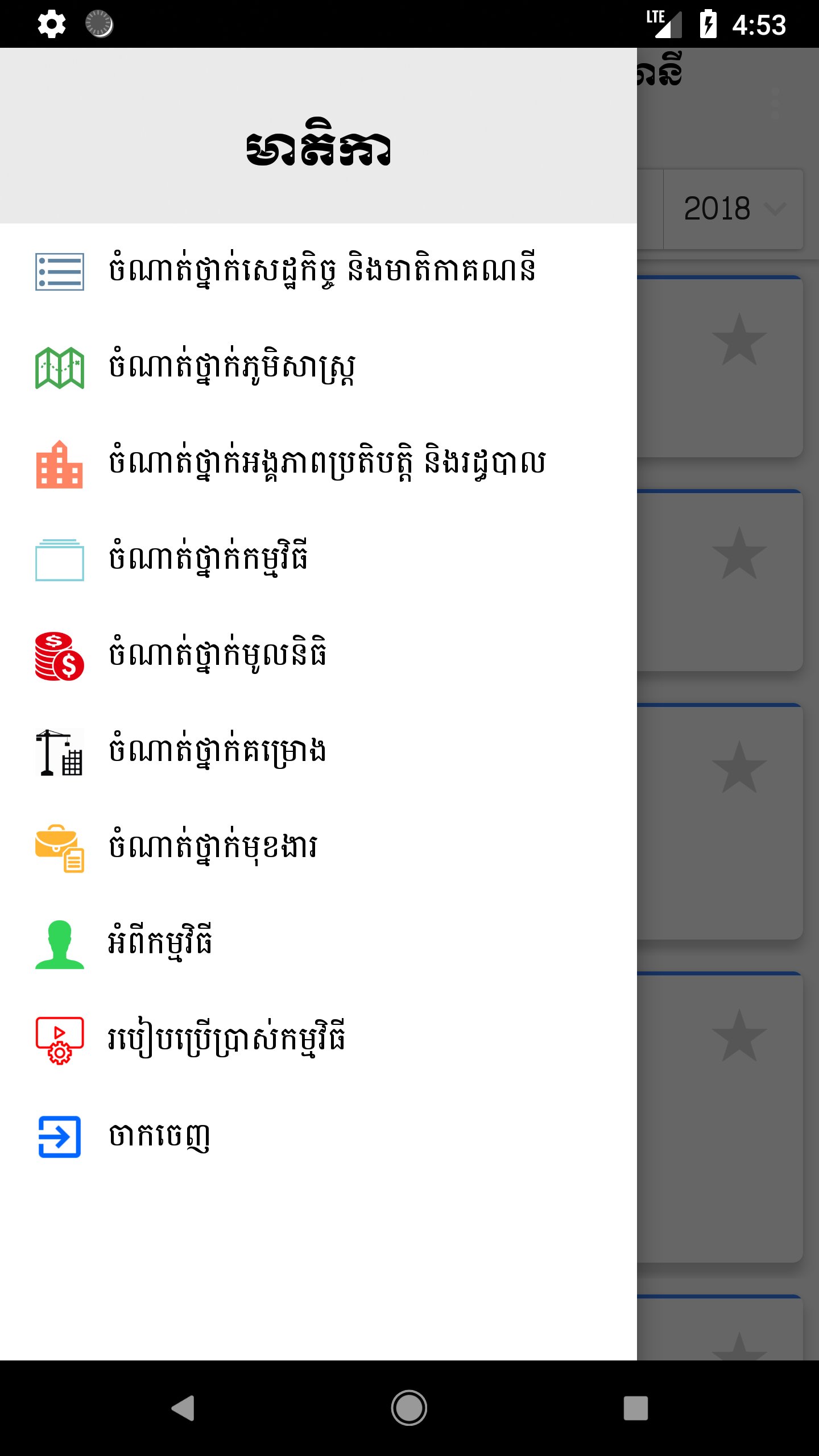The image size is (819, 1456).
Task: Select the layered pages icon for program ranking
Action: point(59,560)
